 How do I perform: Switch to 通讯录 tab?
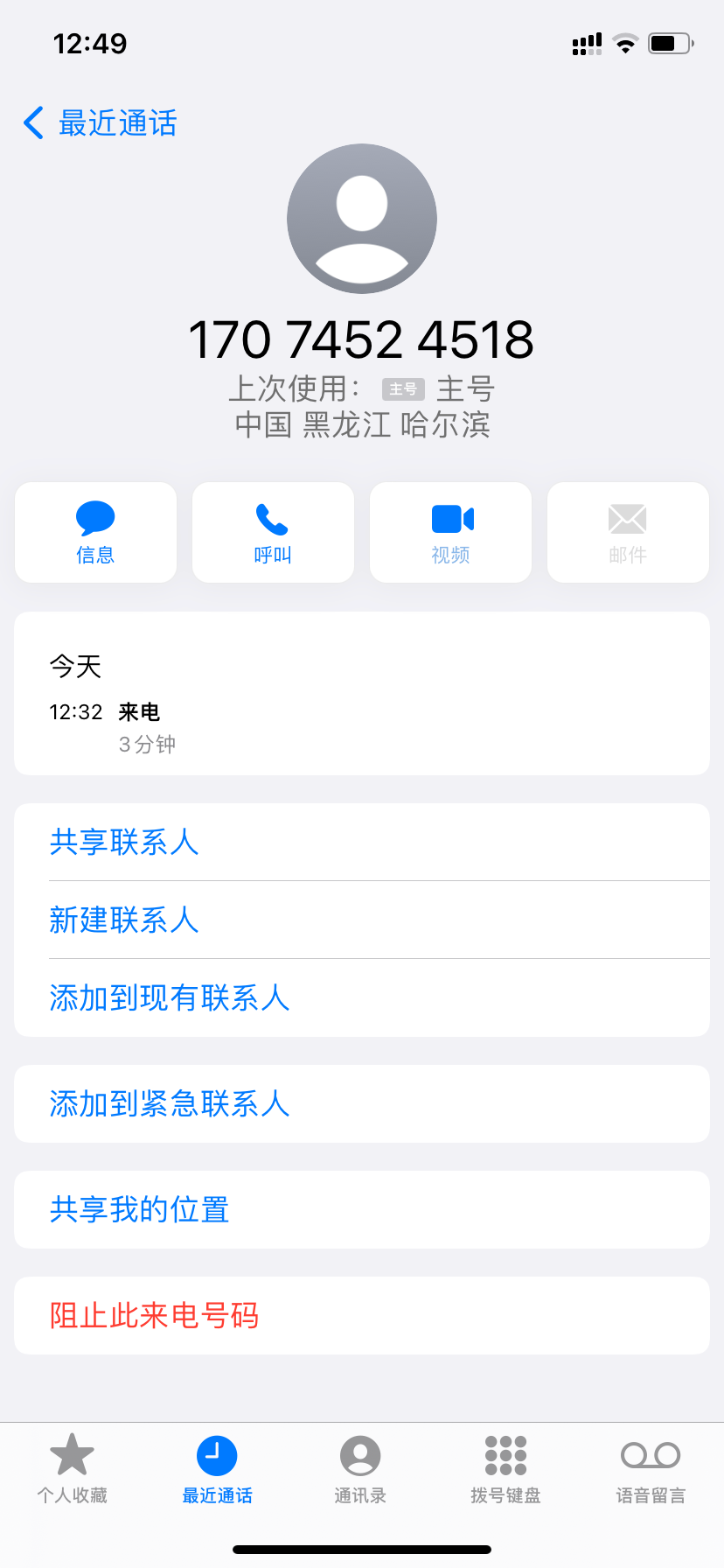coord(360,1470)
